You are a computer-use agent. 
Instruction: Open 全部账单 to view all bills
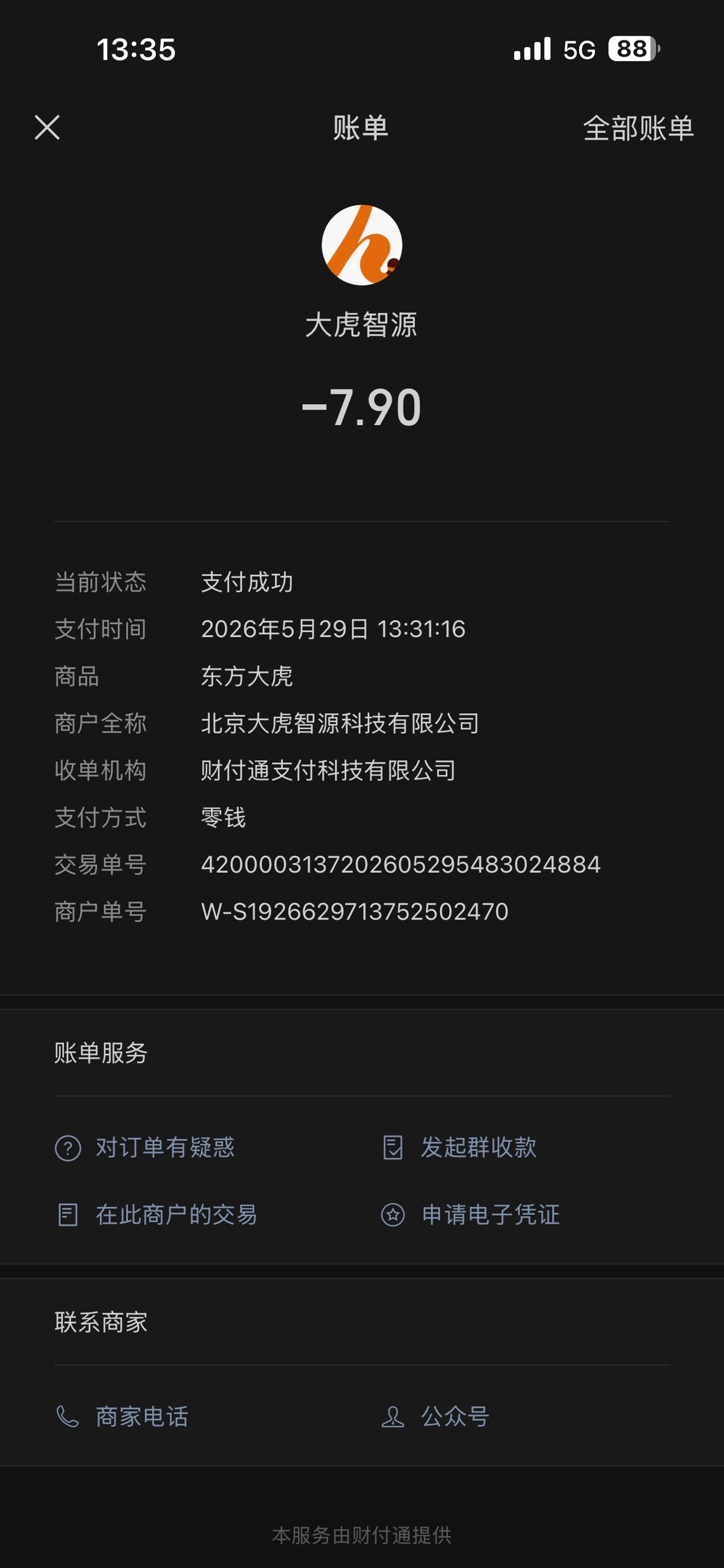(x=637, y=128)
